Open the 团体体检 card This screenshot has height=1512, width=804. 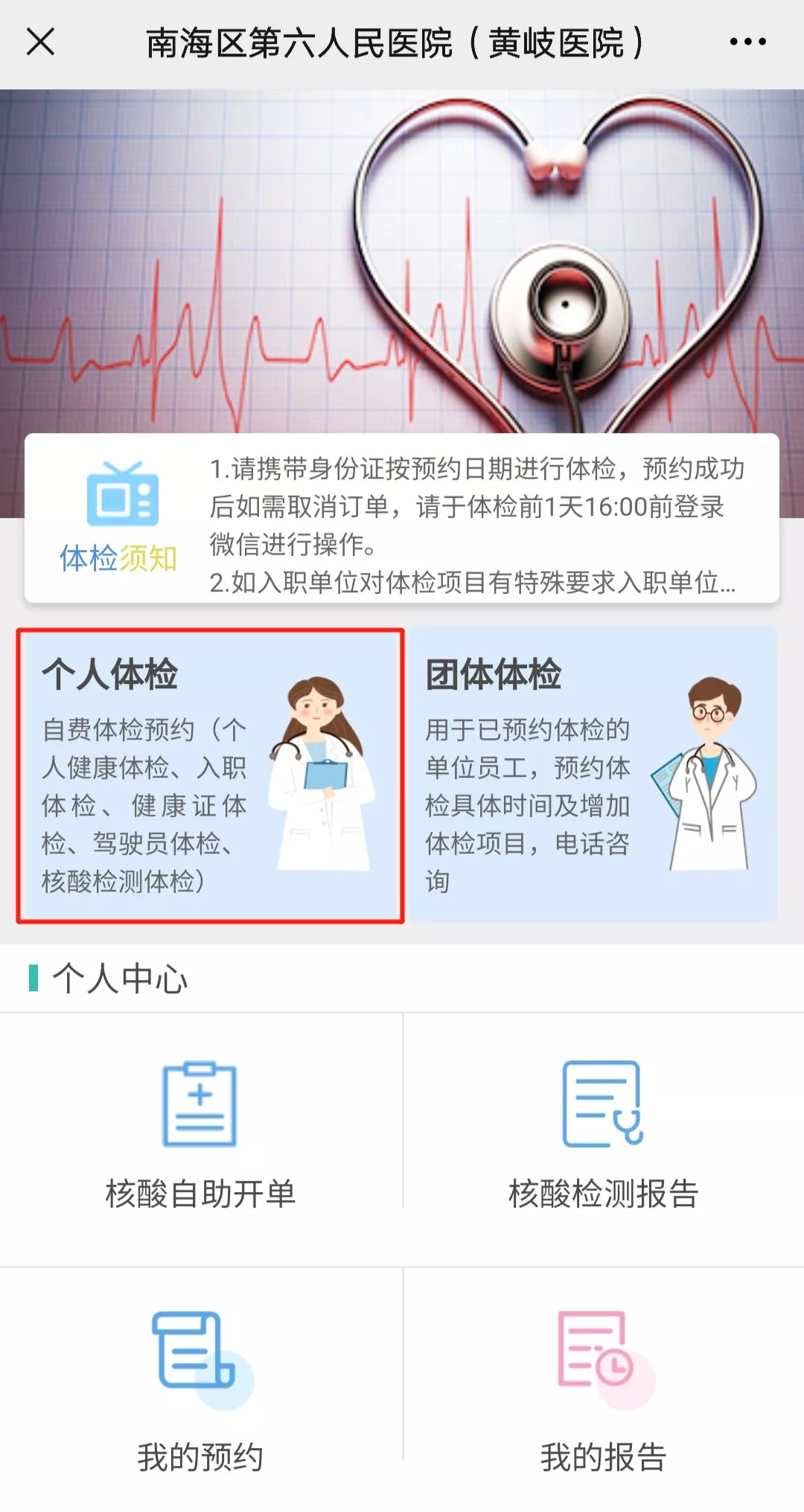coord(593,775)
